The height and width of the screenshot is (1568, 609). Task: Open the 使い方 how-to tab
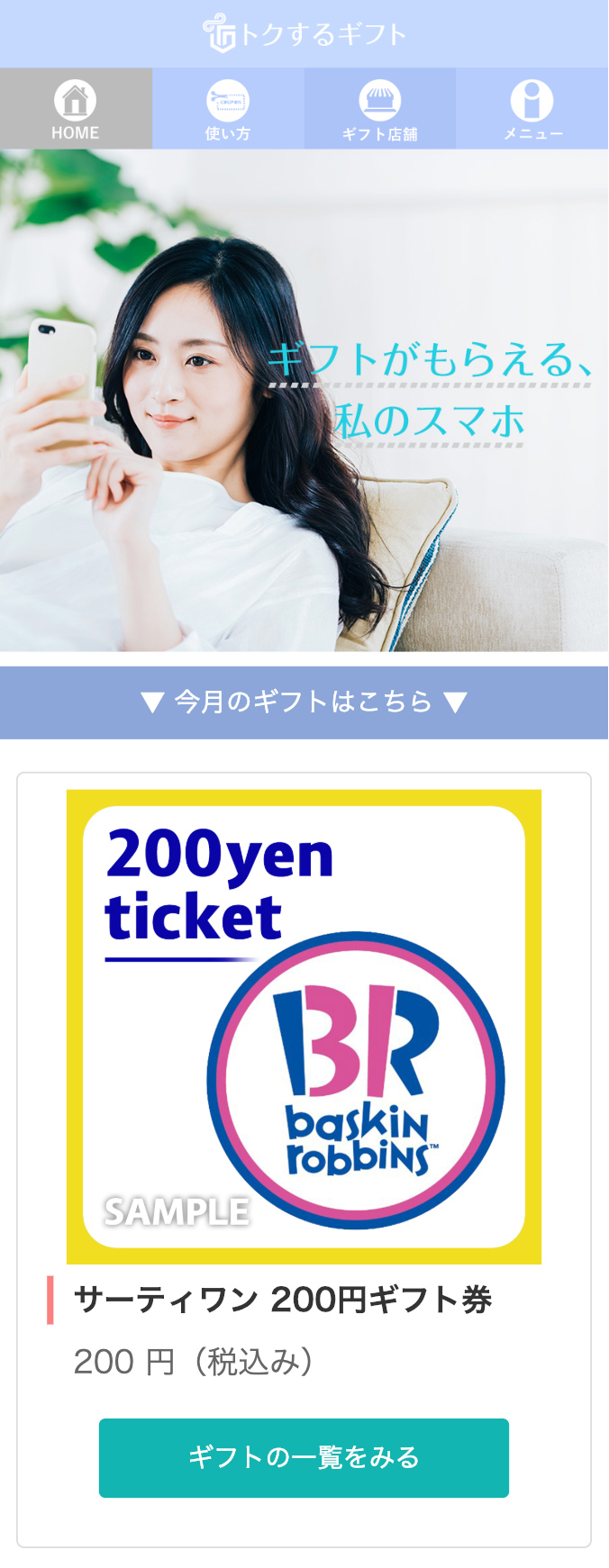click(228, 109)
